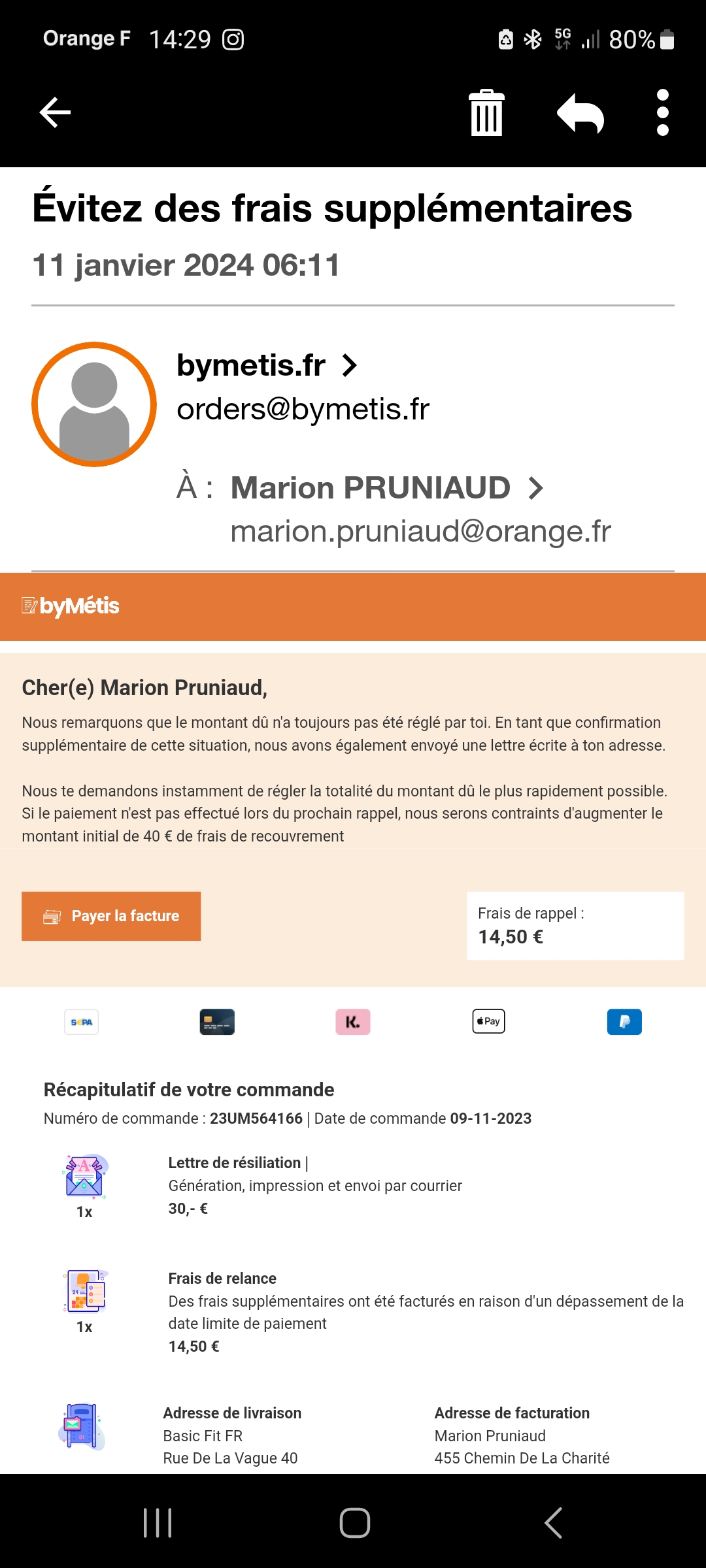View recipient Marion PRUNIAUD details
This screenshot has height=1568, width=706.
coord(387,488)
